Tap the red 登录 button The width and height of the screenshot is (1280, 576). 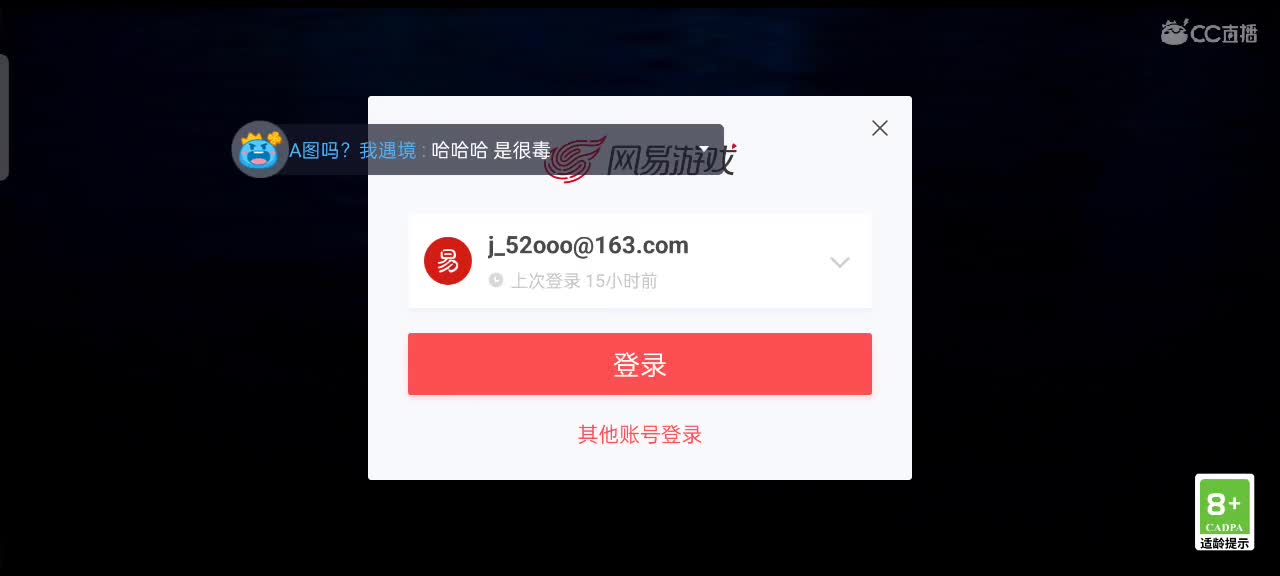pos(639,364)
